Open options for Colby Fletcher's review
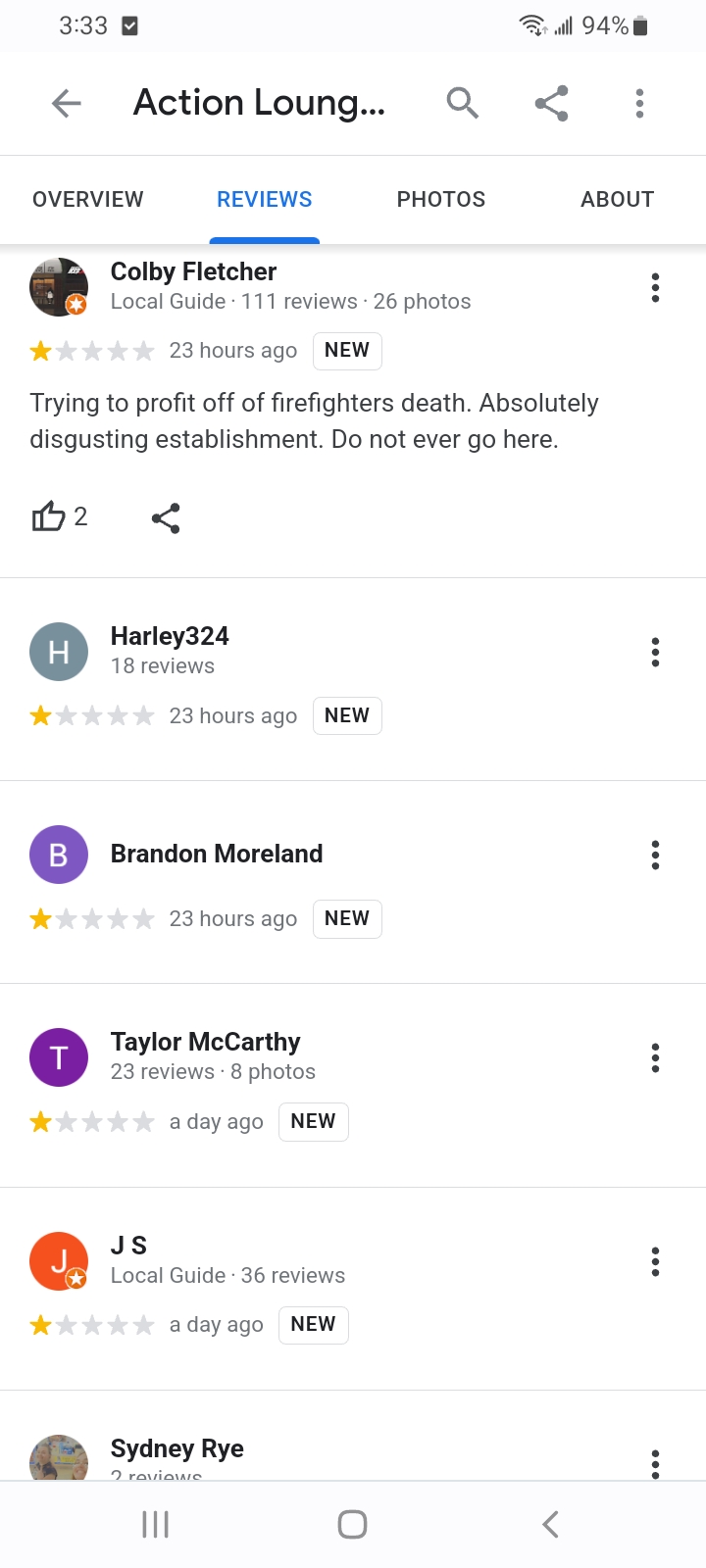This screenshot has height=1568, width=706. (x=655, y=287)
